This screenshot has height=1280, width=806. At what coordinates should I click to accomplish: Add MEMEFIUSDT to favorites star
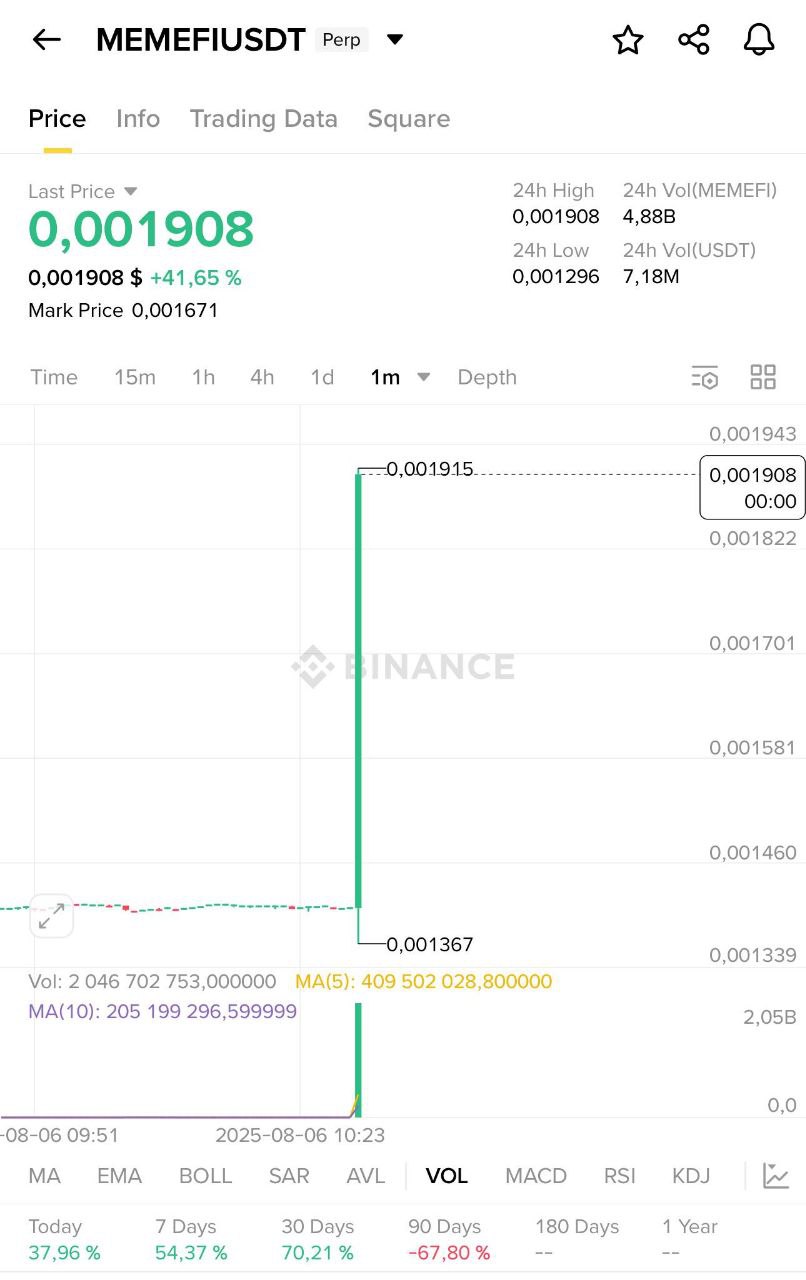[x=628, y=40]
